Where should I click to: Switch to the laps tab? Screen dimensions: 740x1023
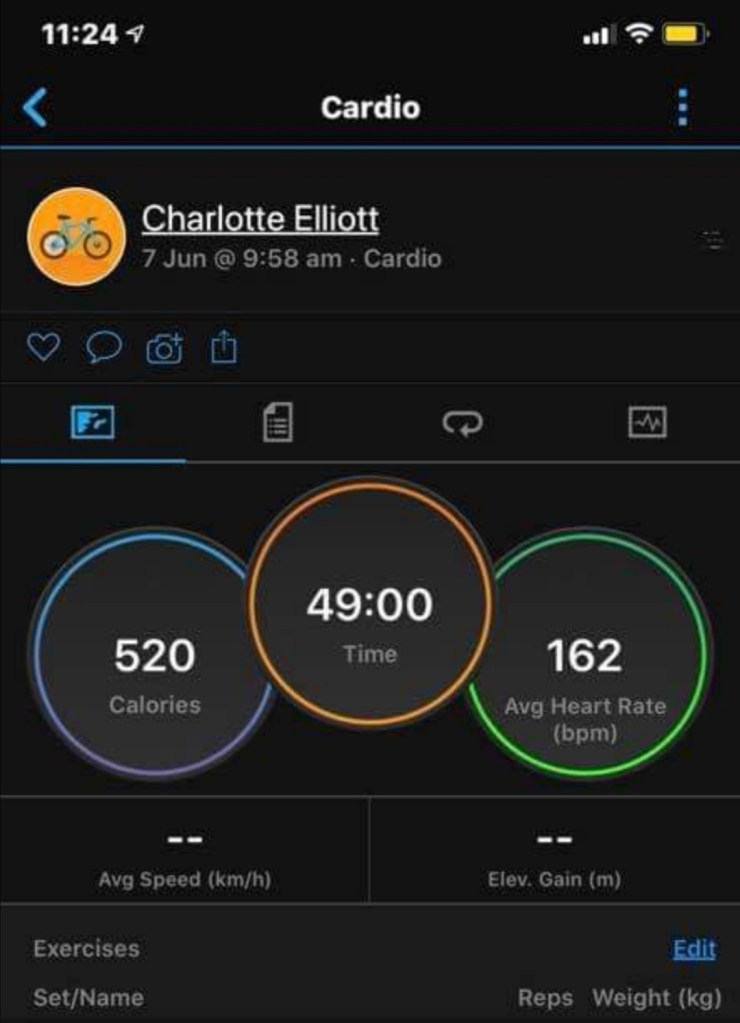click(x=462, y=423)
